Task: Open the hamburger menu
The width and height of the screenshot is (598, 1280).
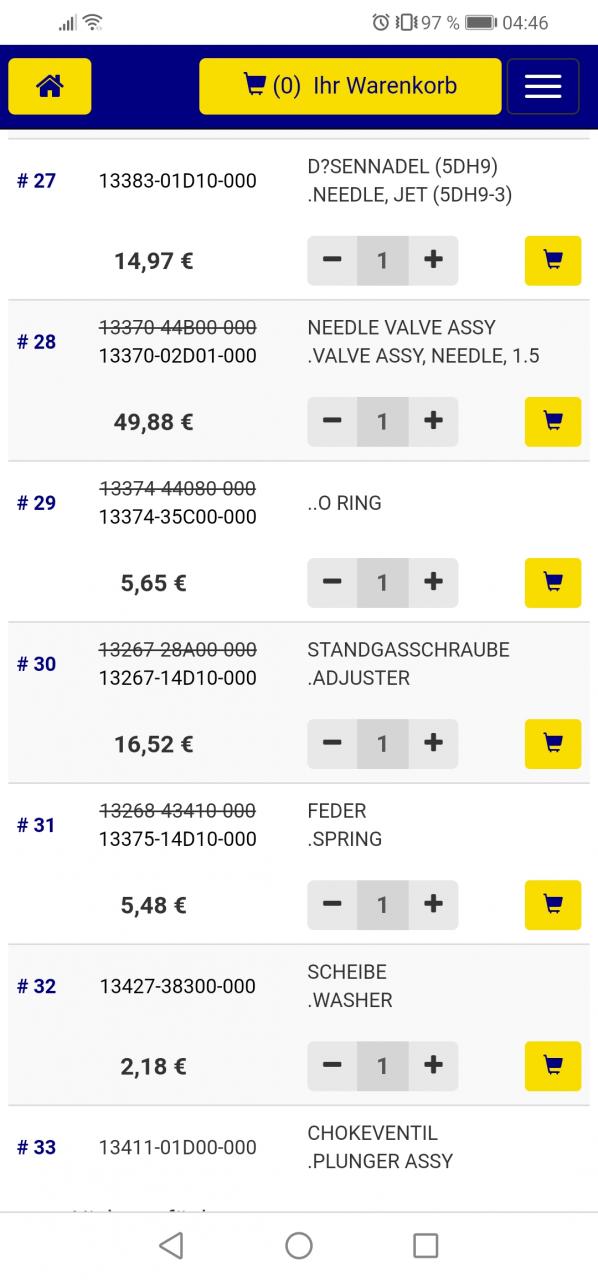Action: pos(543,86)
